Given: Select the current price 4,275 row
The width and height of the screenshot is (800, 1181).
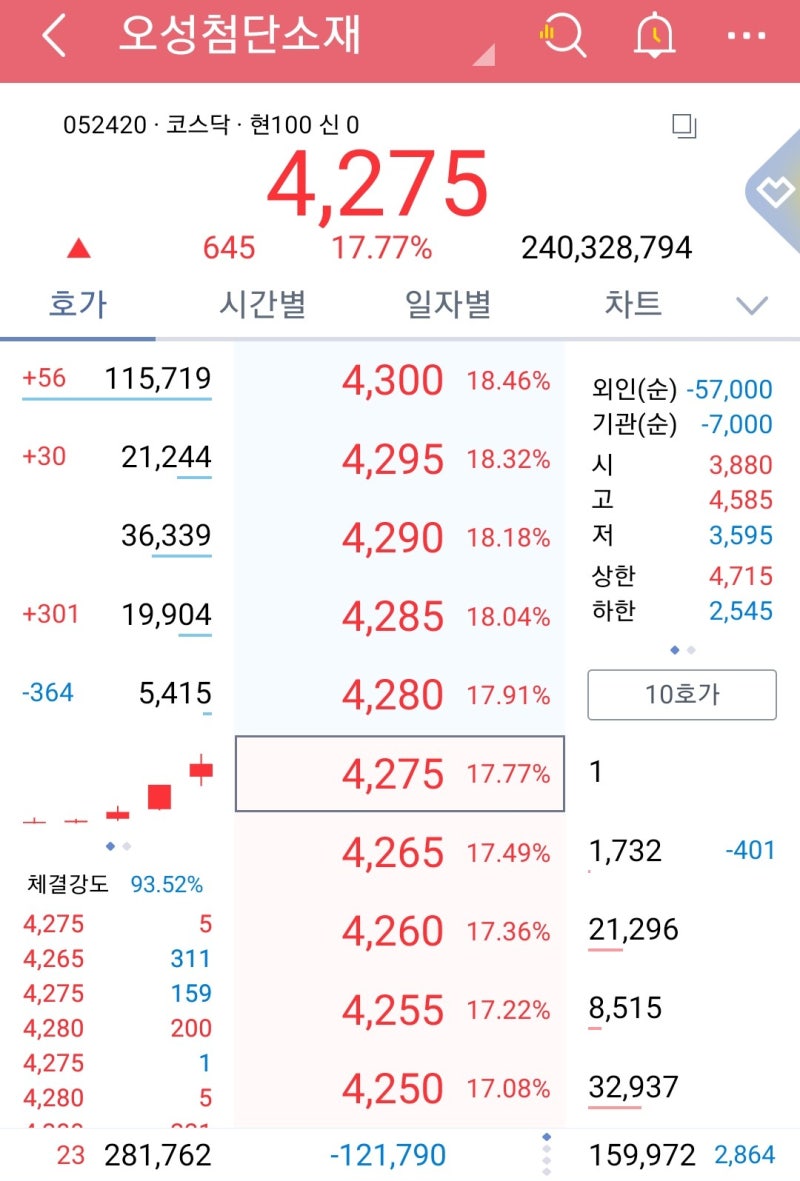Looking at the screenshot, I should click(x=399, y=773).
